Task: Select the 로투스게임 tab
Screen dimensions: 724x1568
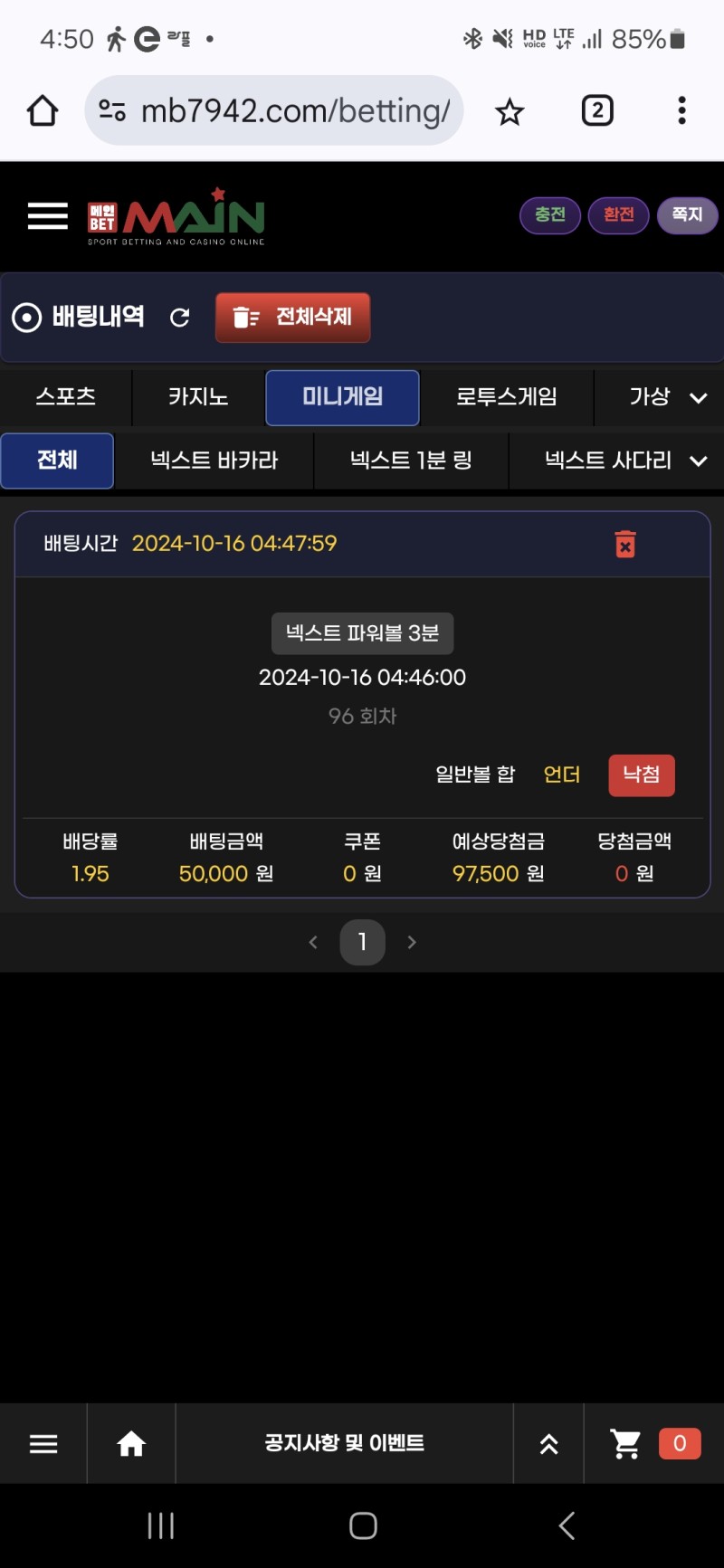Action: (506, 397)
